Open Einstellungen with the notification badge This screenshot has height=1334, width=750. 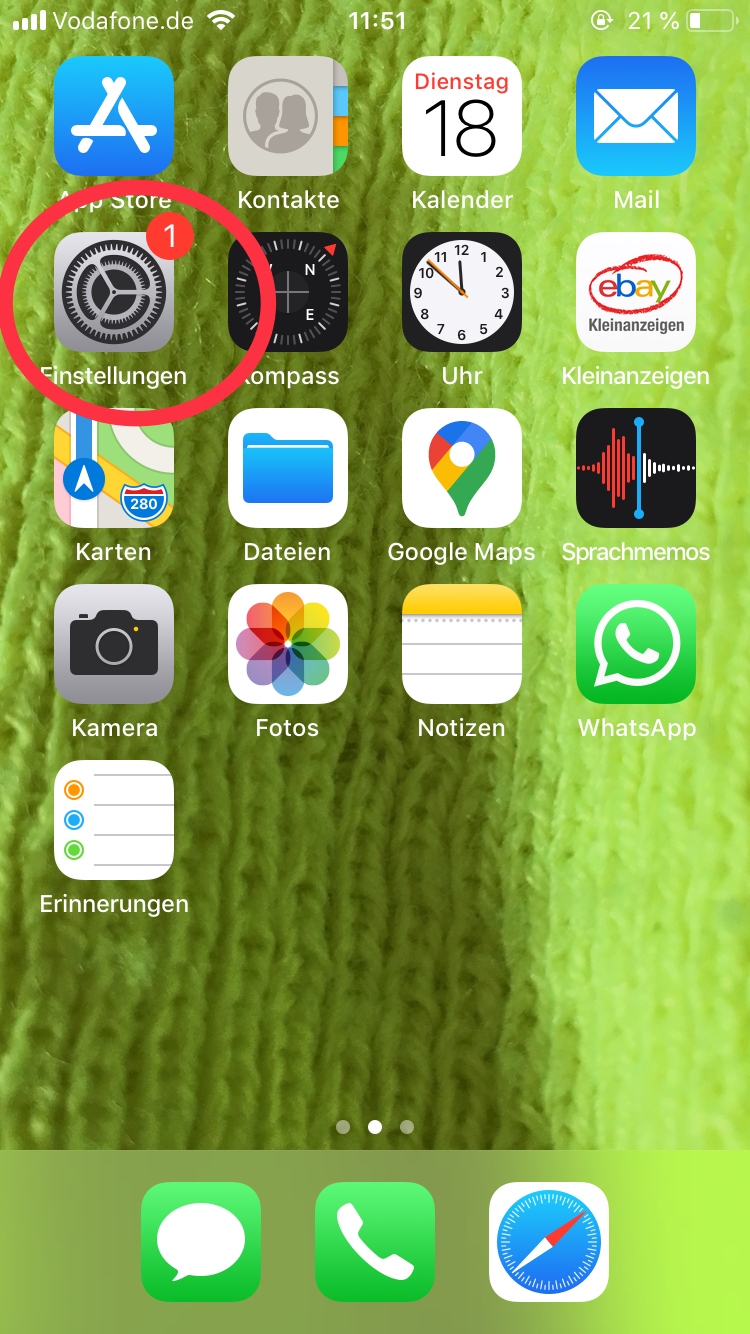114,292
